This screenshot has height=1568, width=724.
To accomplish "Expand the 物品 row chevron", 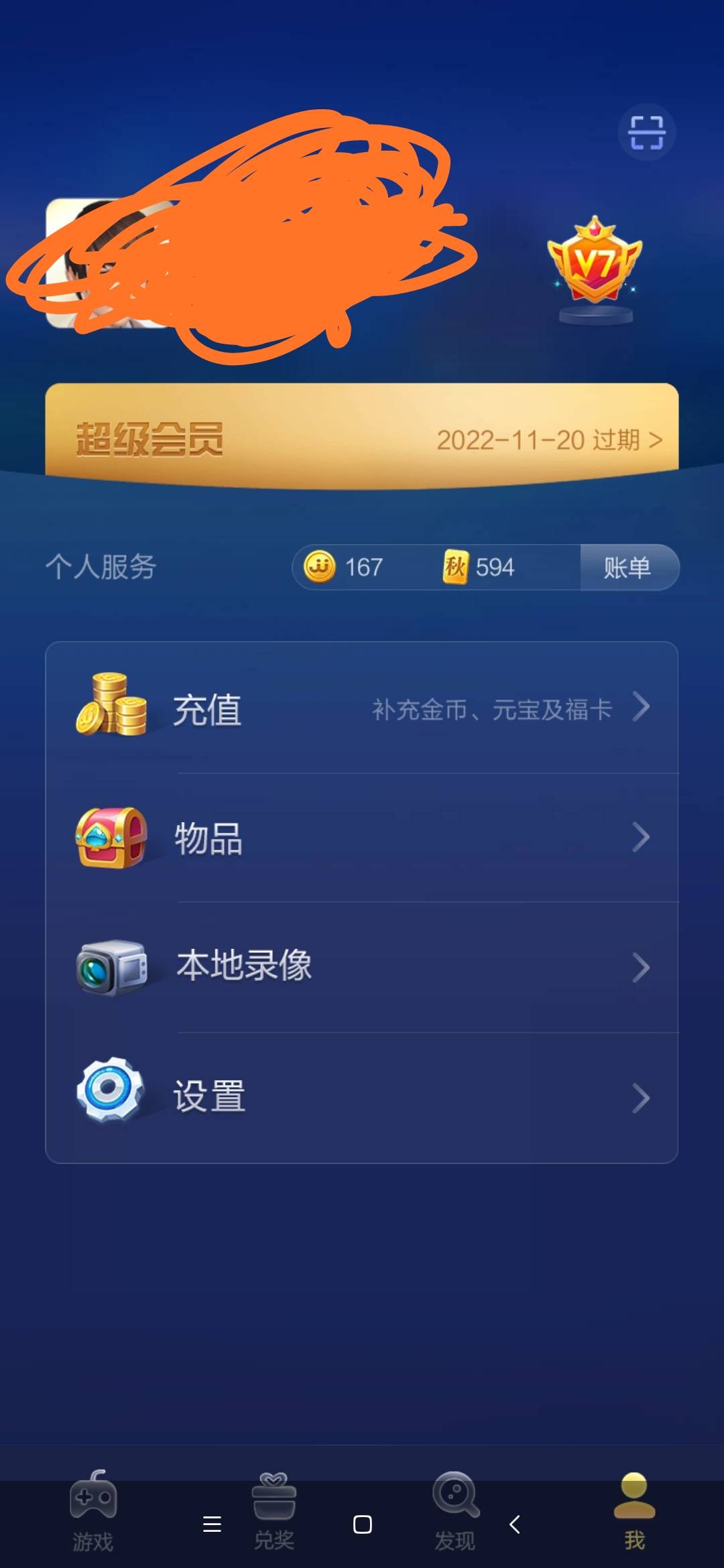I will [642, 838].
